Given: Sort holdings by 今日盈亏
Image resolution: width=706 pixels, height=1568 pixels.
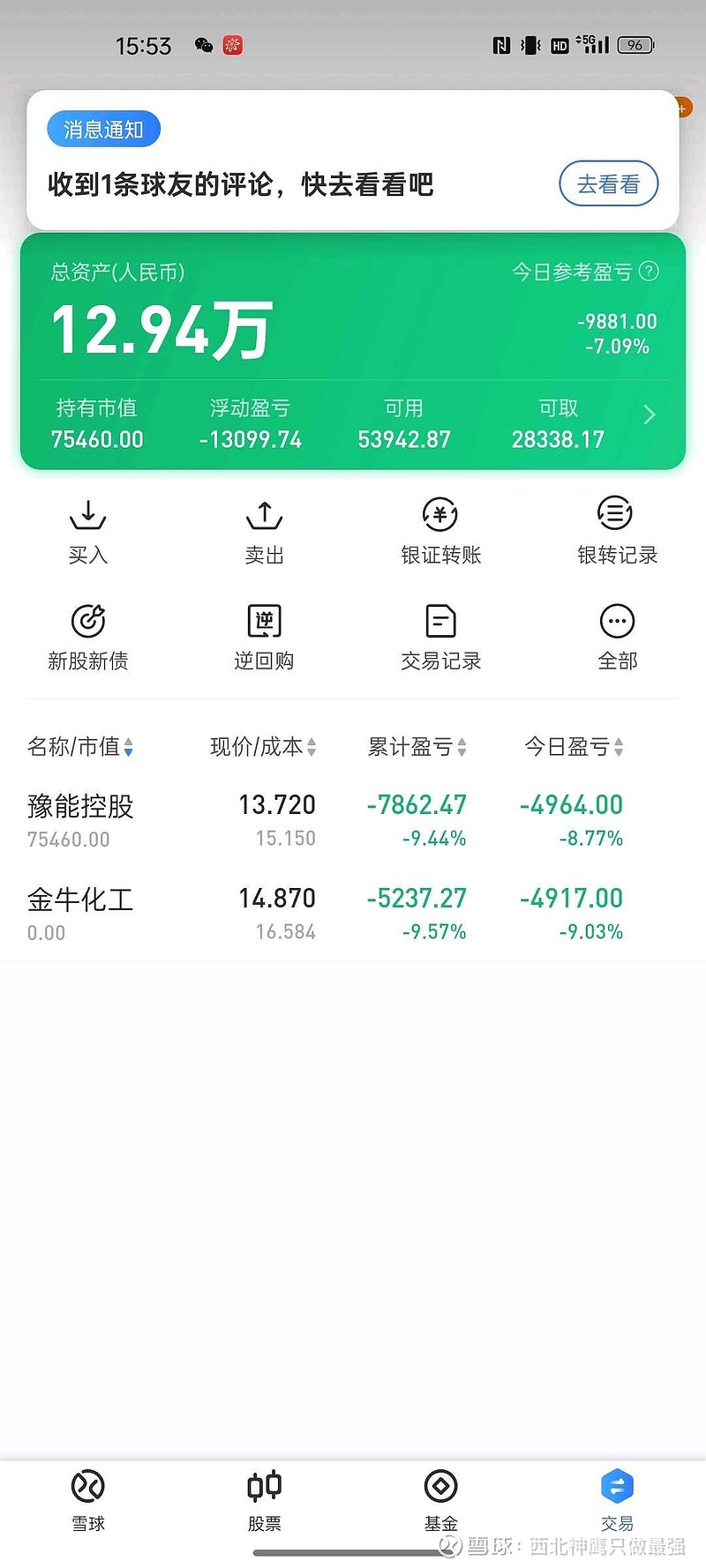Looking at the screenshot, I should [574, 747].
